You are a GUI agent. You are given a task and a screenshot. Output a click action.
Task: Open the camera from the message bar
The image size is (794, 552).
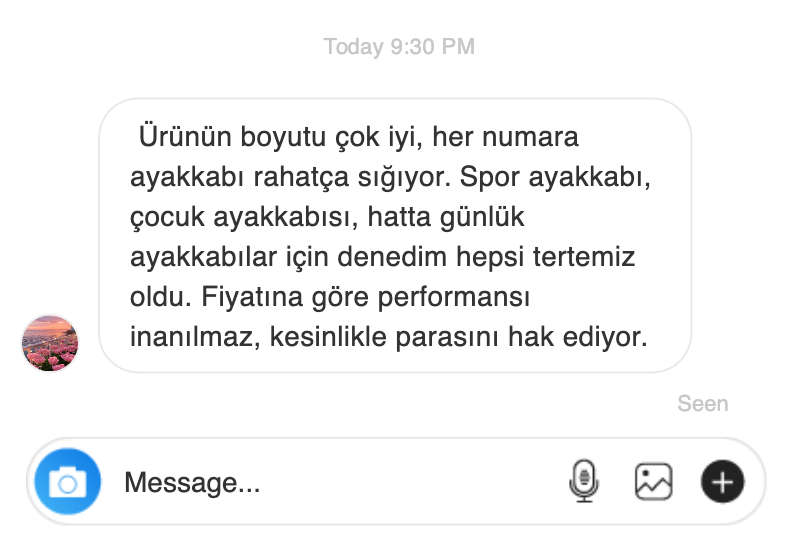pos(67,482)
